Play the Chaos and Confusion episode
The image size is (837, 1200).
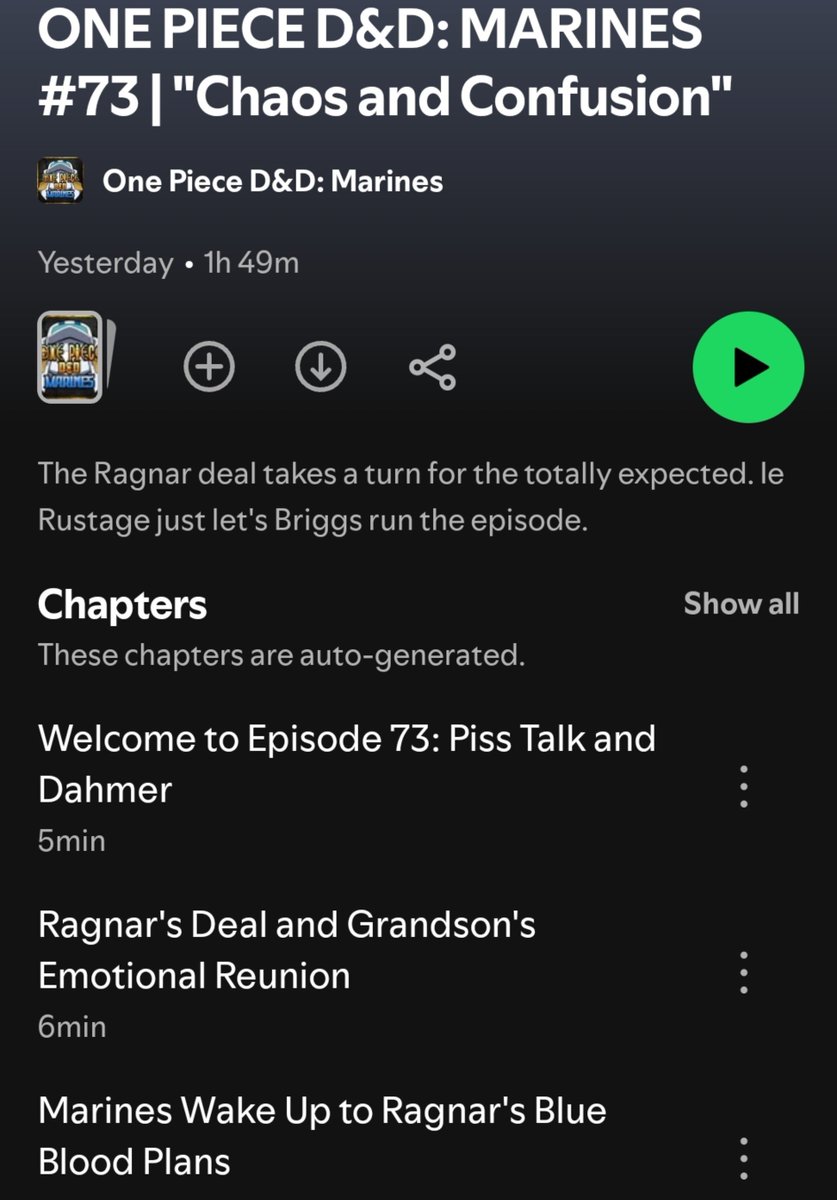(x=748, y=368)
